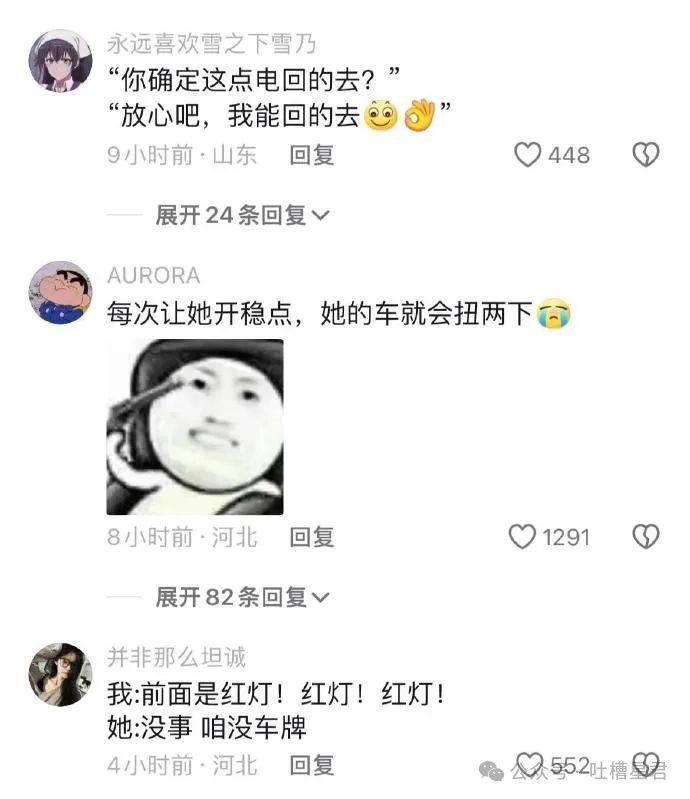690x799 pixels.
Task: Reply to 永远喜欢雪之下雪乃's comment
Action: 311,155
